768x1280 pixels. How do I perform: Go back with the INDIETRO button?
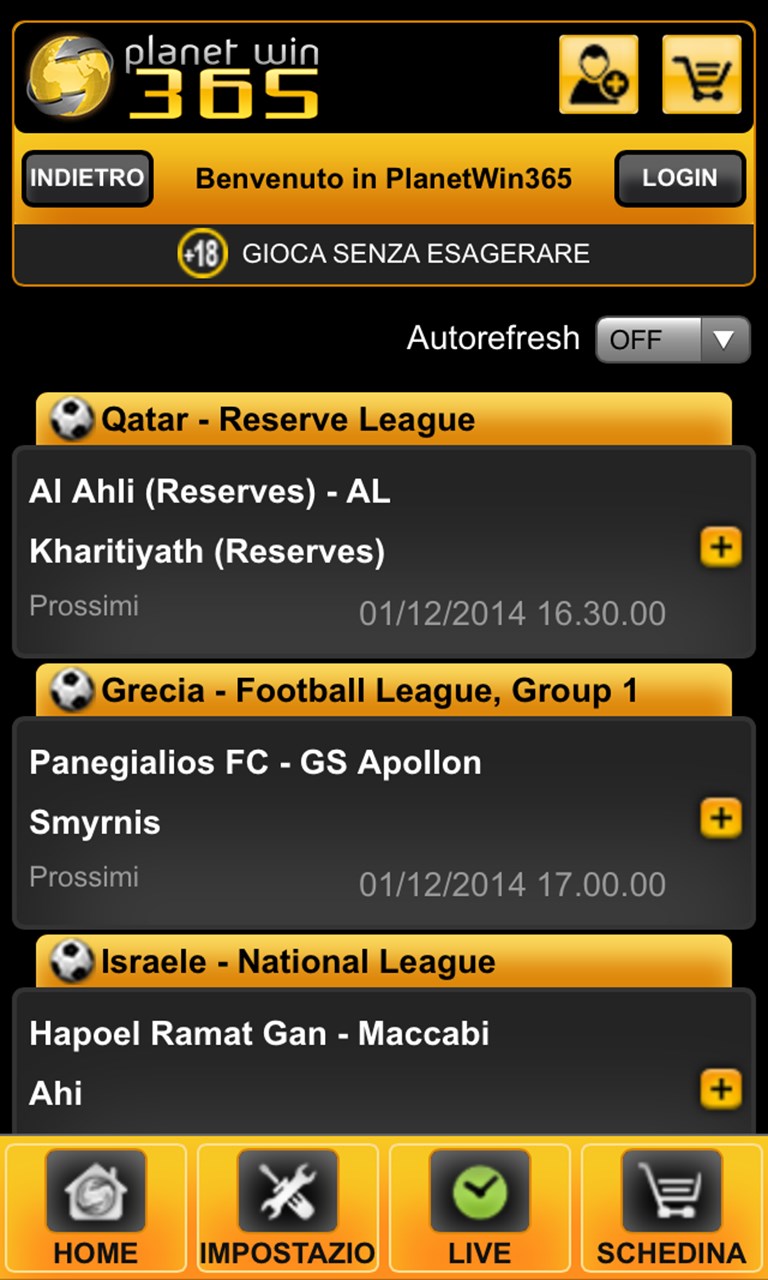[87, 179]
